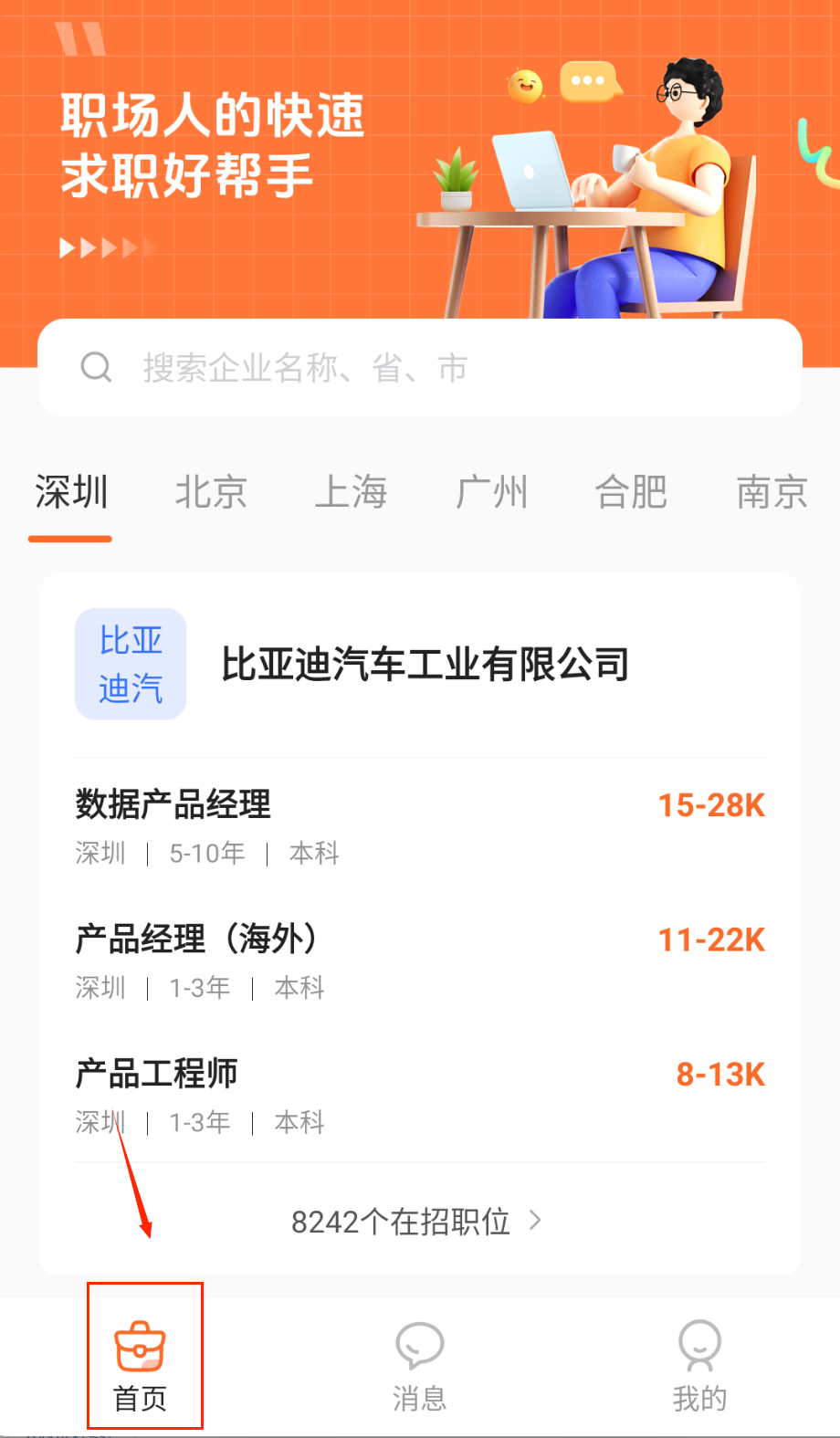Open 比亚迪汽车工业有限公司 company page
This screenshot has height=1438, width=840.
tap(425, 665)
